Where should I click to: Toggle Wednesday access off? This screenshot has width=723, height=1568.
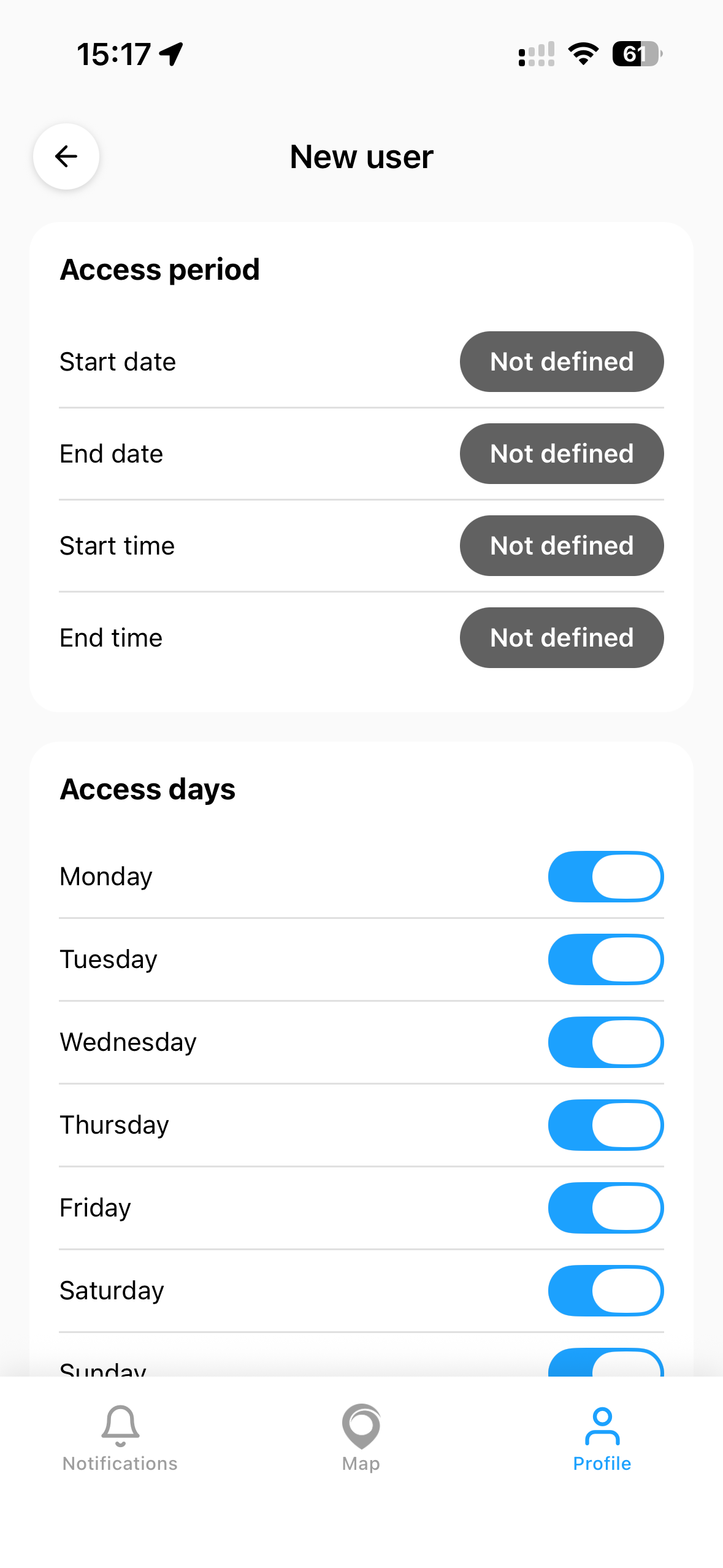coord(605,1042)
